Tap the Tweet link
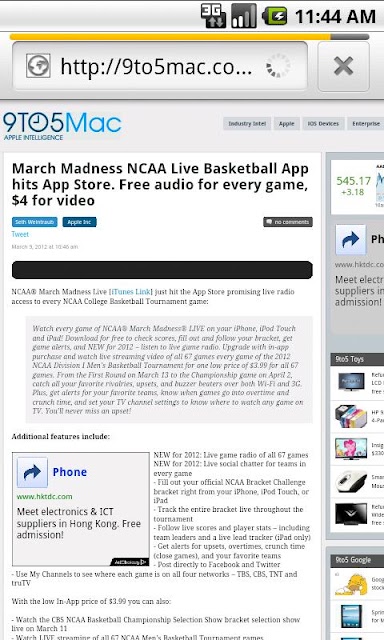 click(20, 234)
